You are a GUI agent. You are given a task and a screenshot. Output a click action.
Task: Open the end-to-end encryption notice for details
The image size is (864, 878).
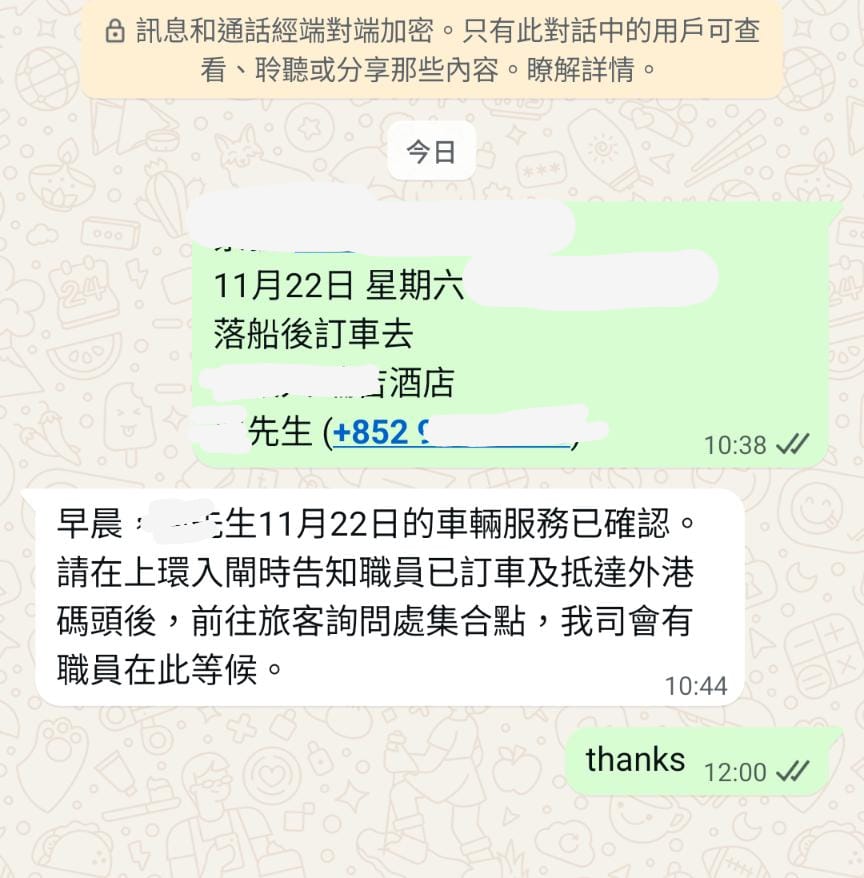[432, 50]
